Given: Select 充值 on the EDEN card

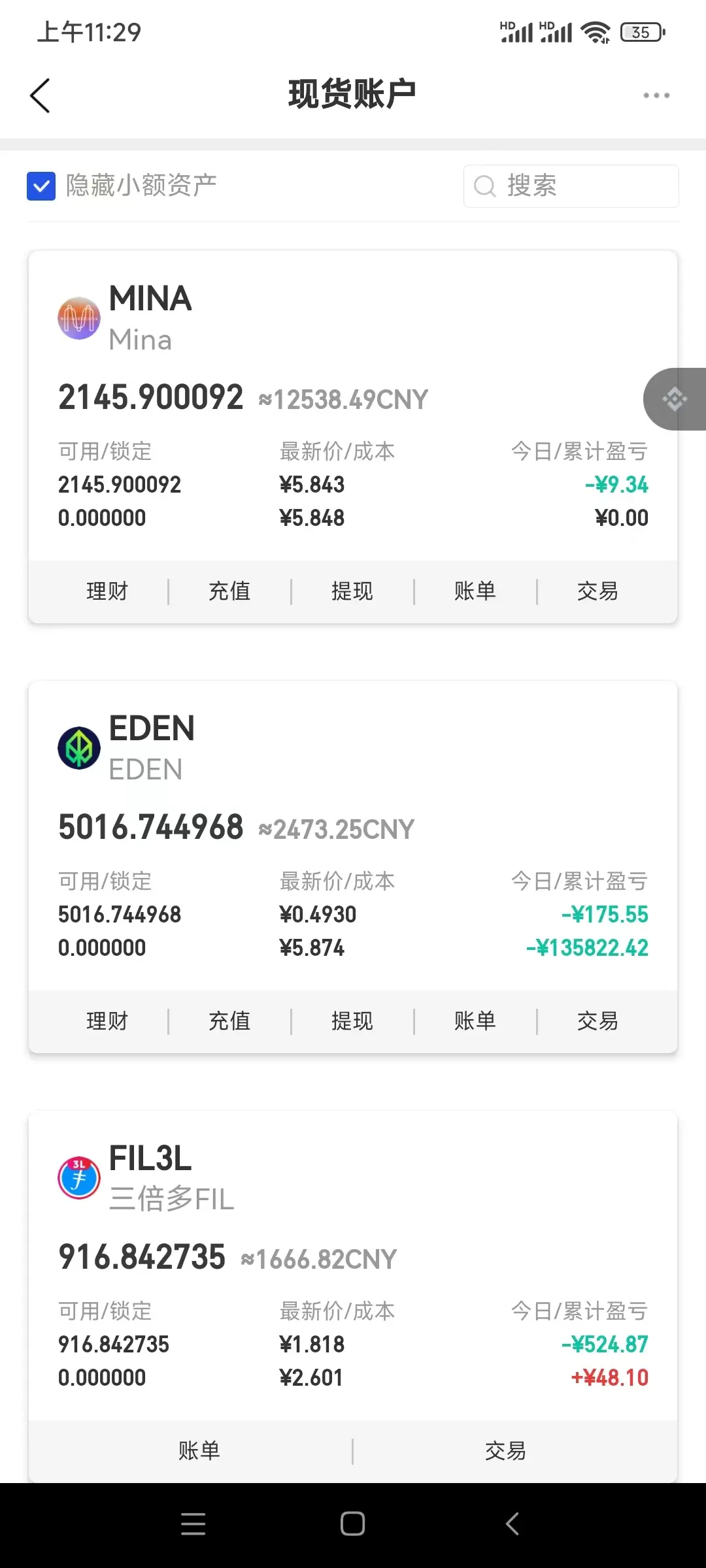Looking at the screenshot, I should tap(229, 1021).
